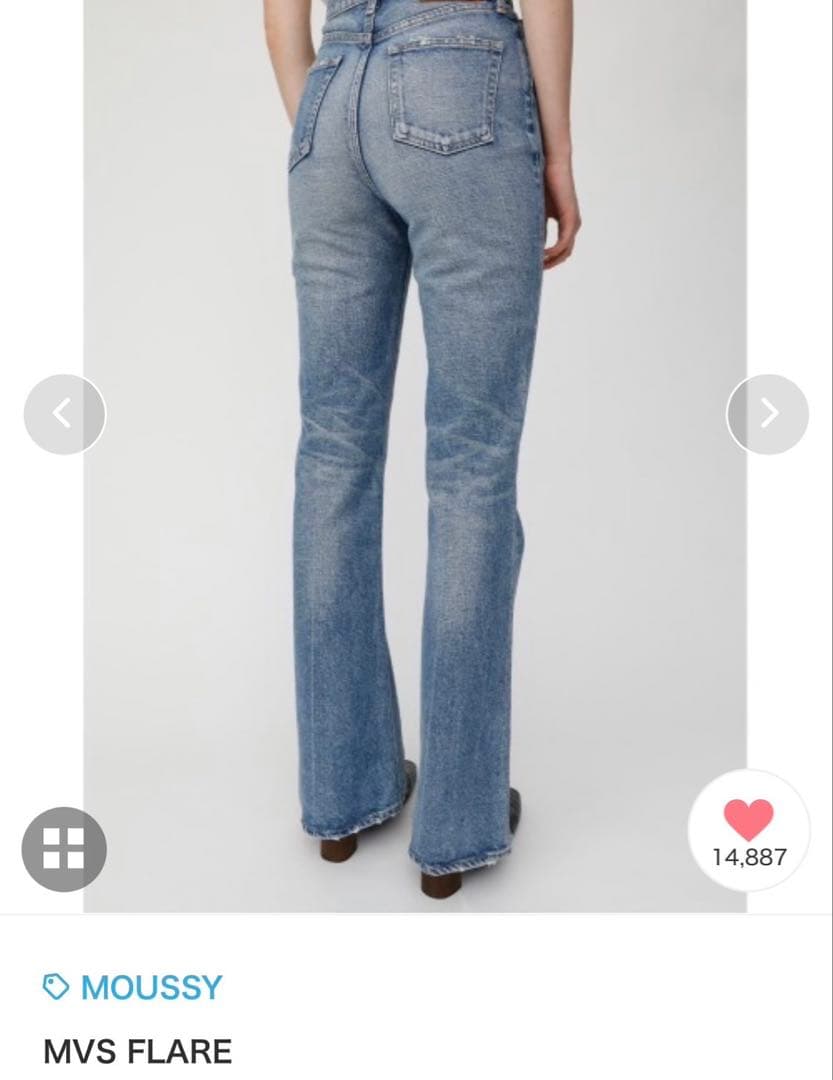Select the product info section below the photo
Image resolution: width=833 pixels, height=1080 pixels.
[x=416, y=1010]
